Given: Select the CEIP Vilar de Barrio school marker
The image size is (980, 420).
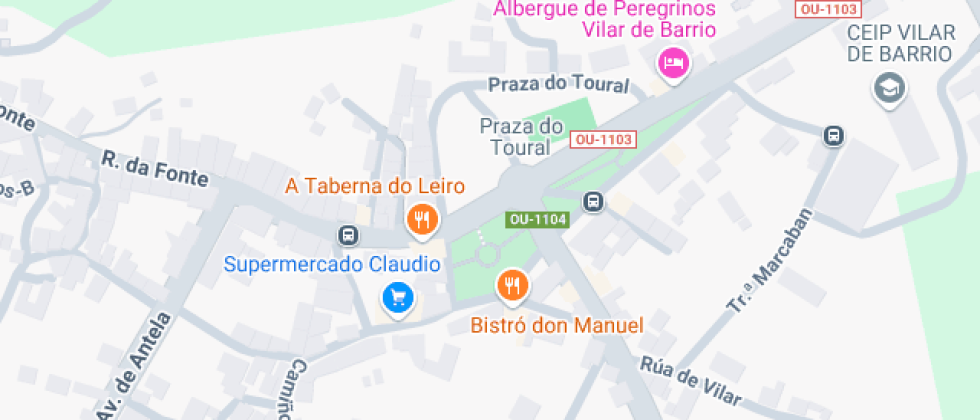Looking at the screenshot, I should (886, 90).
